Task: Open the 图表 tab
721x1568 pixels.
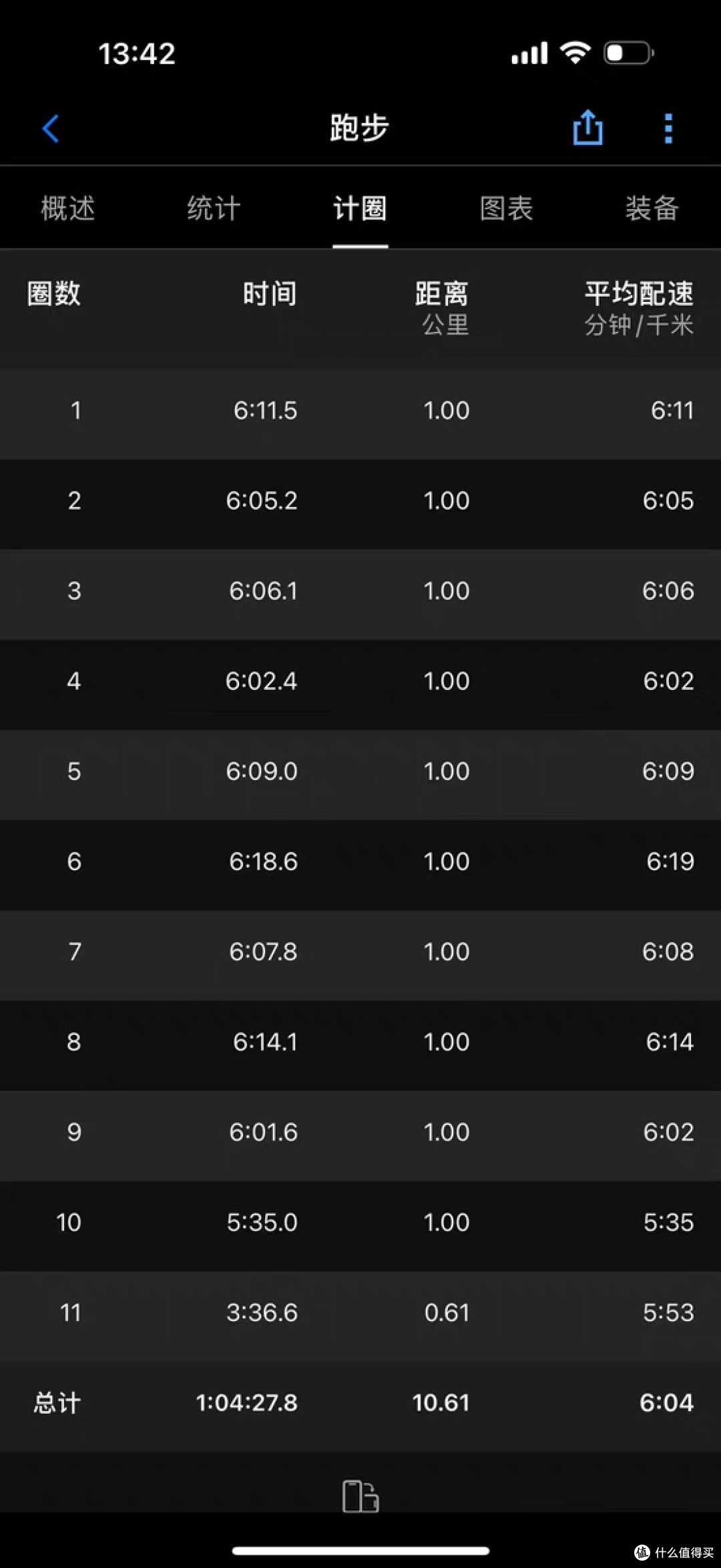Action: pyautogui.click(x=507, y=208)
